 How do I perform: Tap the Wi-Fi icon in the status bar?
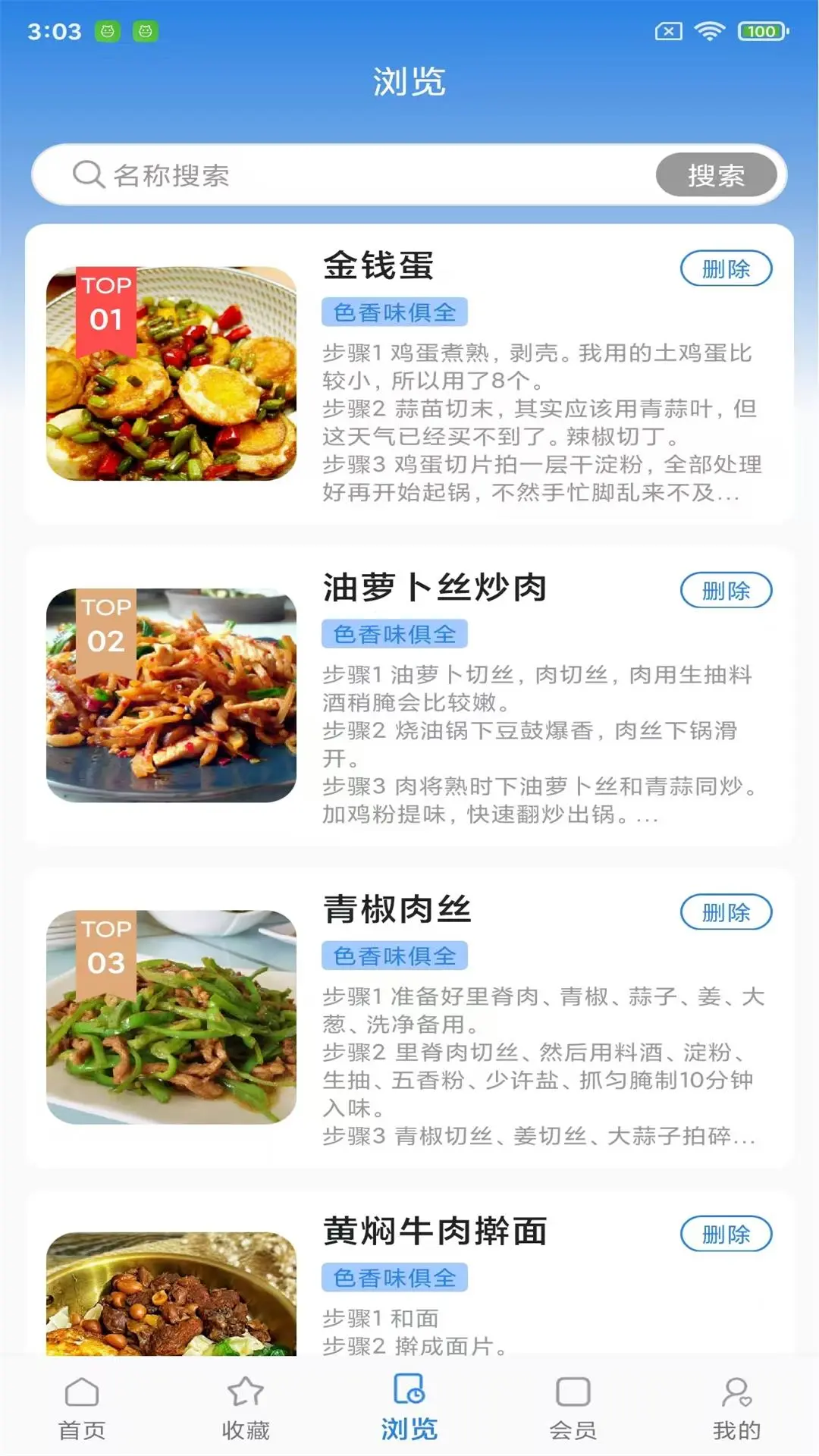(x=711, y=30)
